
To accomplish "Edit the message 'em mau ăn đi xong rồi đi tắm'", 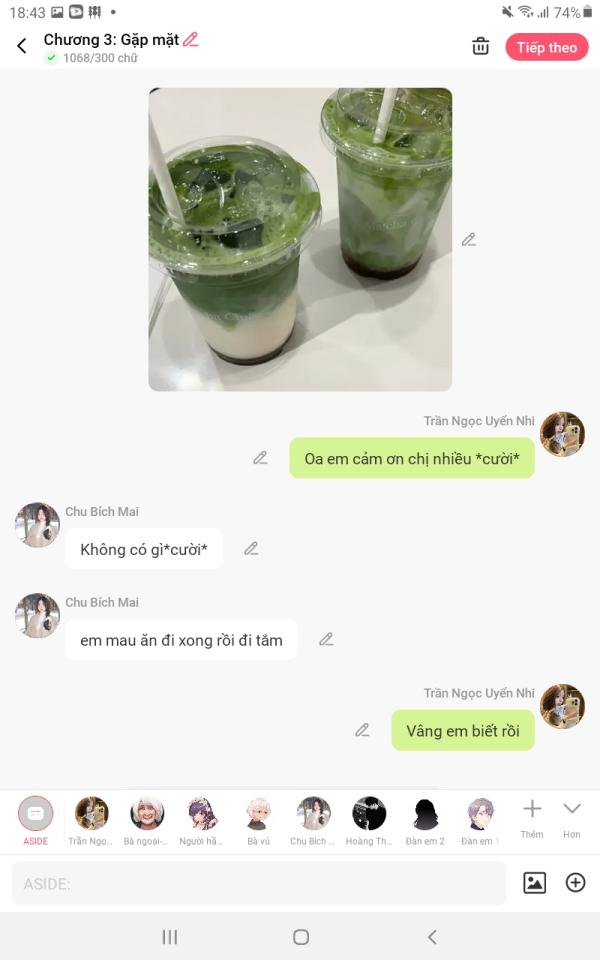I will 326,640.
